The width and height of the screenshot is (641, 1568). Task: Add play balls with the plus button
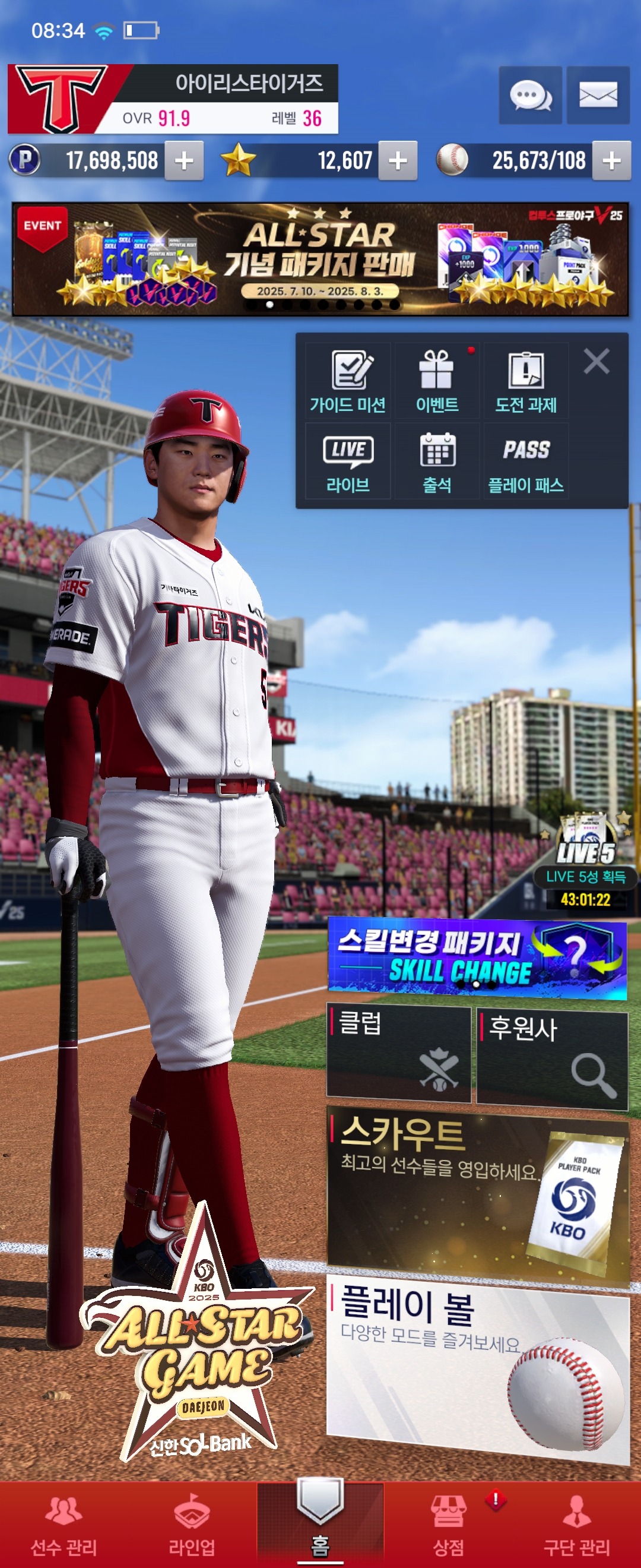tap(611, 161)
